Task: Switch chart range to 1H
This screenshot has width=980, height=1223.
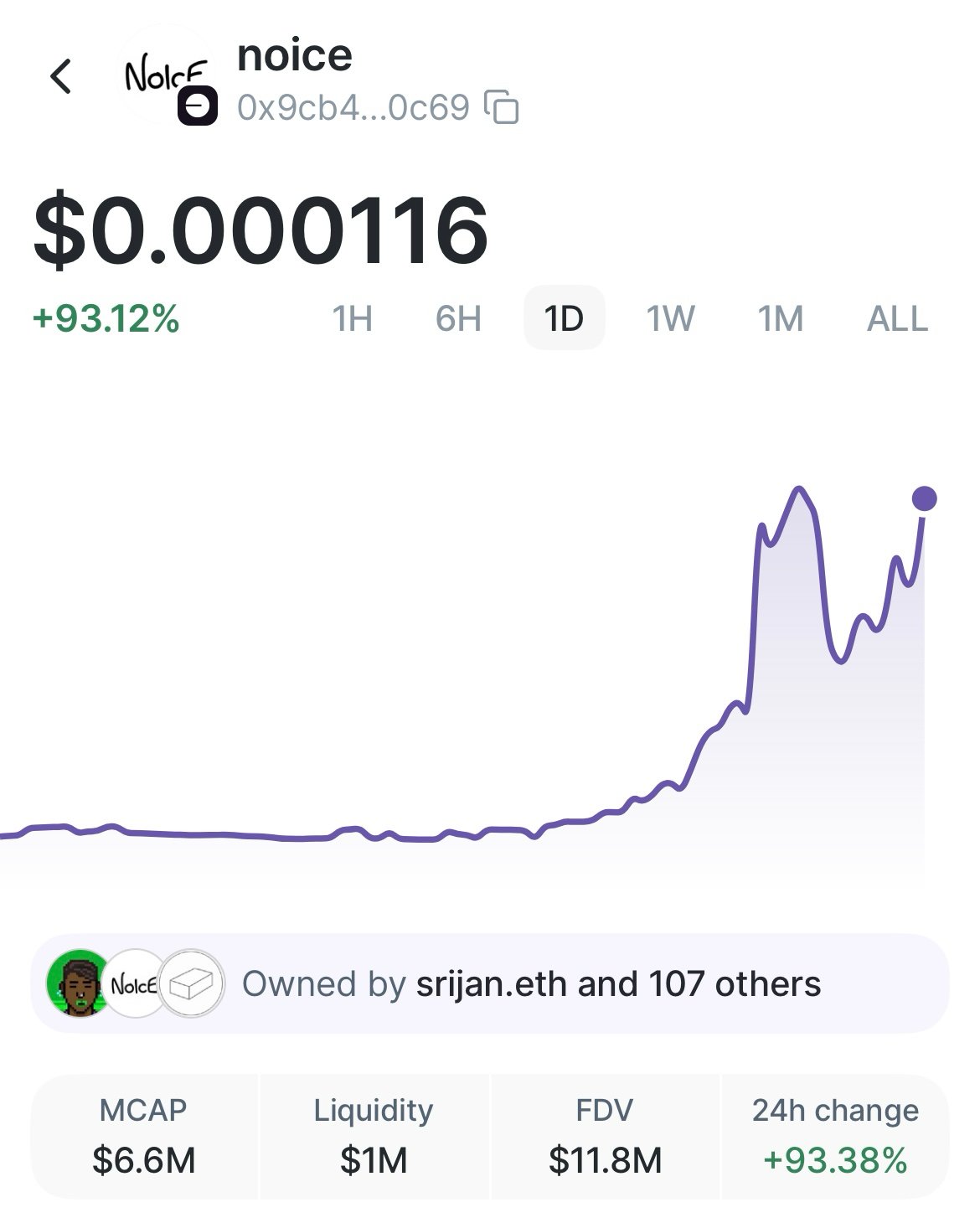Action: click(x=353, y=319)
